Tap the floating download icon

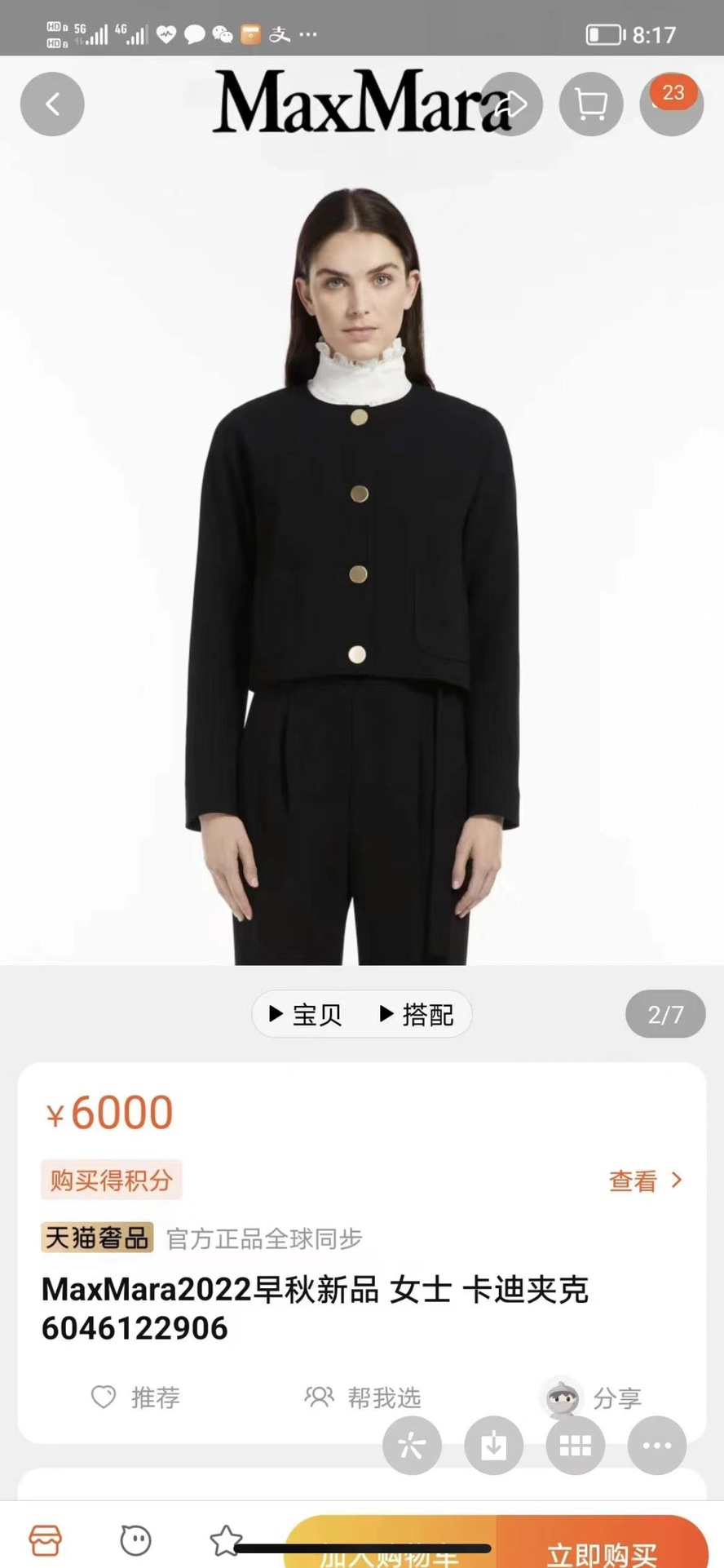click(493, 1446)
